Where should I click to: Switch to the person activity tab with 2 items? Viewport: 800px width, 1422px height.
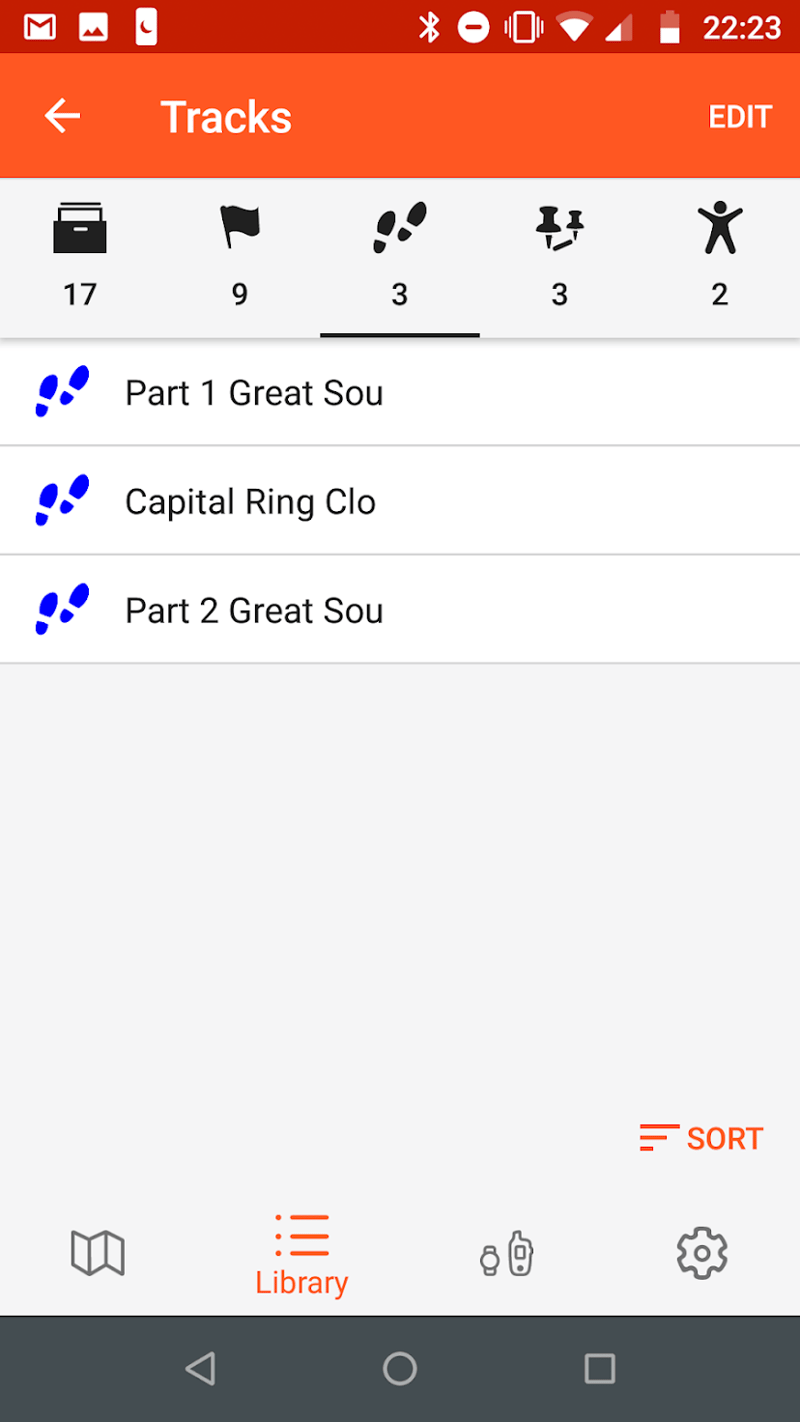coord(720,256)
